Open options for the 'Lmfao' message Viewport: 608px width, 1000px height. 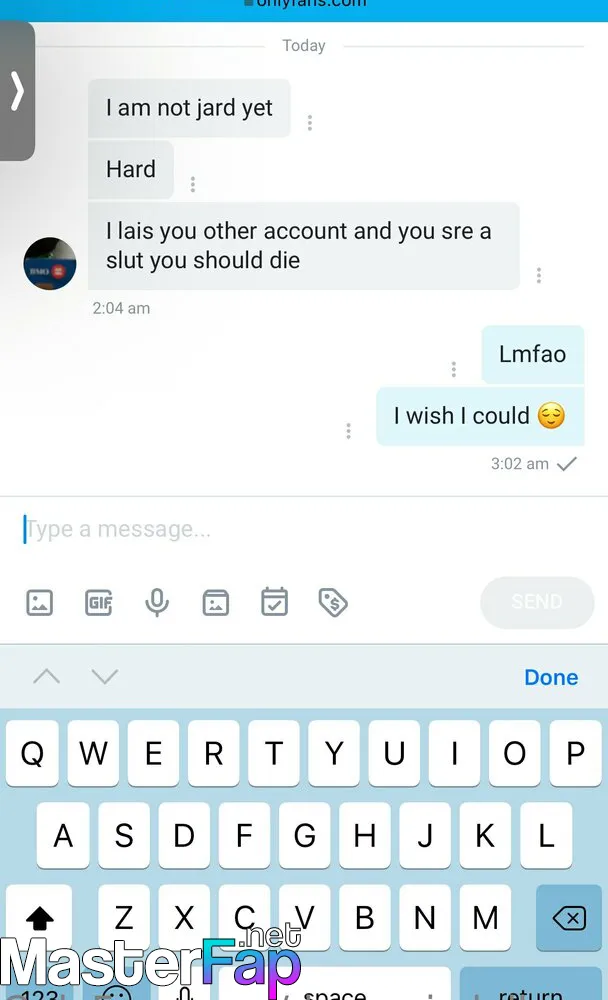tap(454, 369)
